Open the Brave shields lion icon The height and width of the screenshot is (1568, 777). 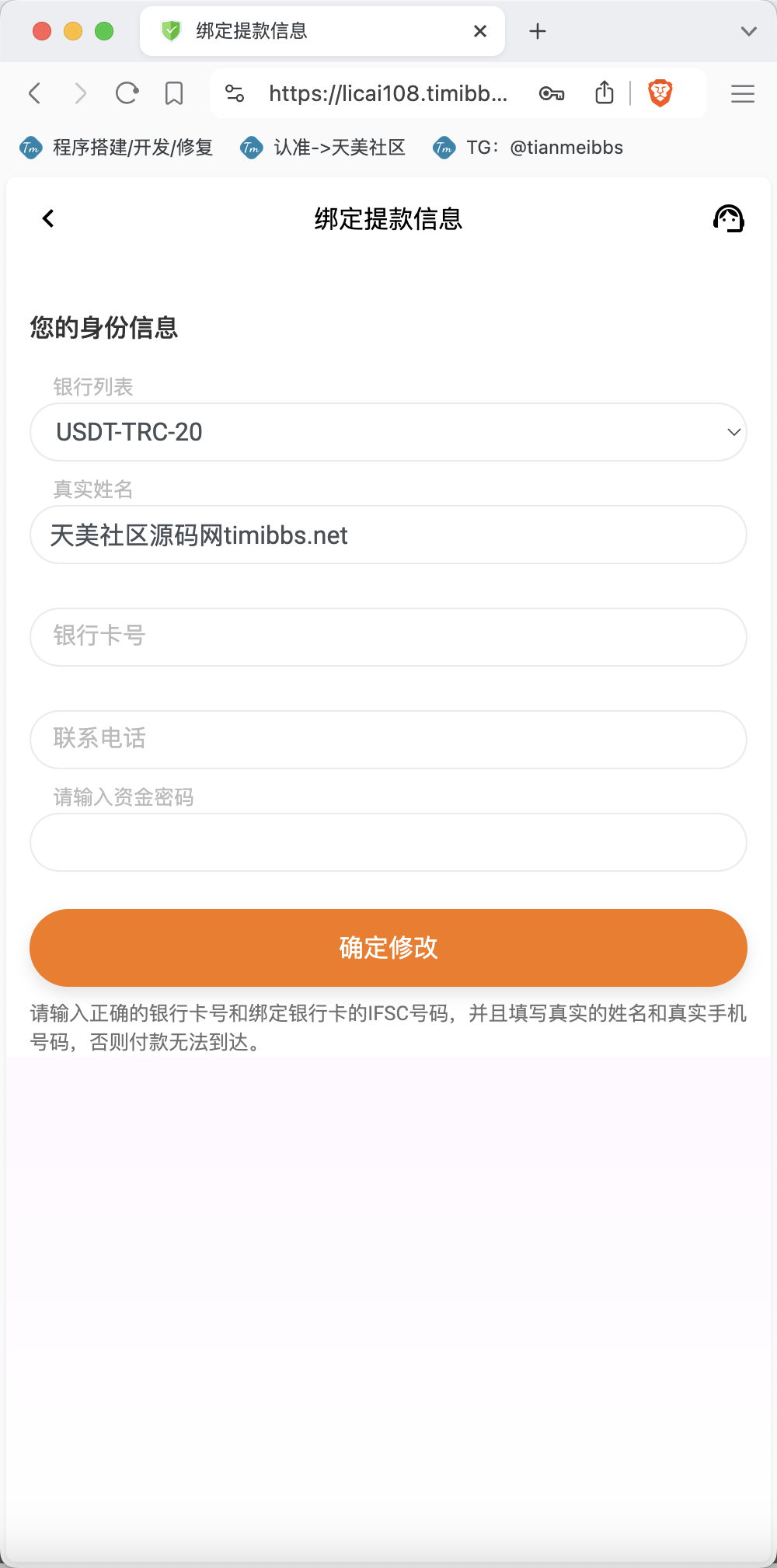[x=660, y=93]
